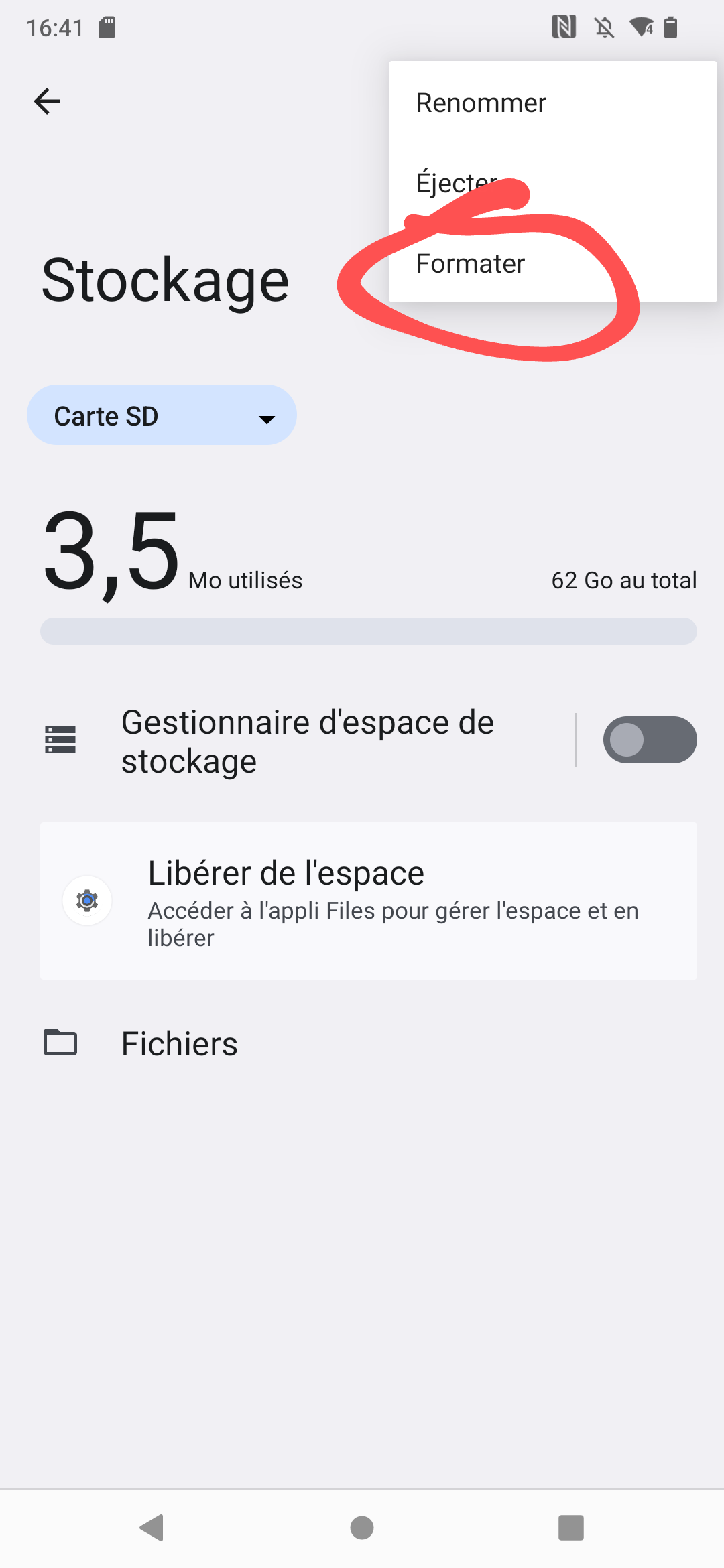Open Gestionnaire d'espace de stockage settings

pyautogui.click(x=307, y=741)
